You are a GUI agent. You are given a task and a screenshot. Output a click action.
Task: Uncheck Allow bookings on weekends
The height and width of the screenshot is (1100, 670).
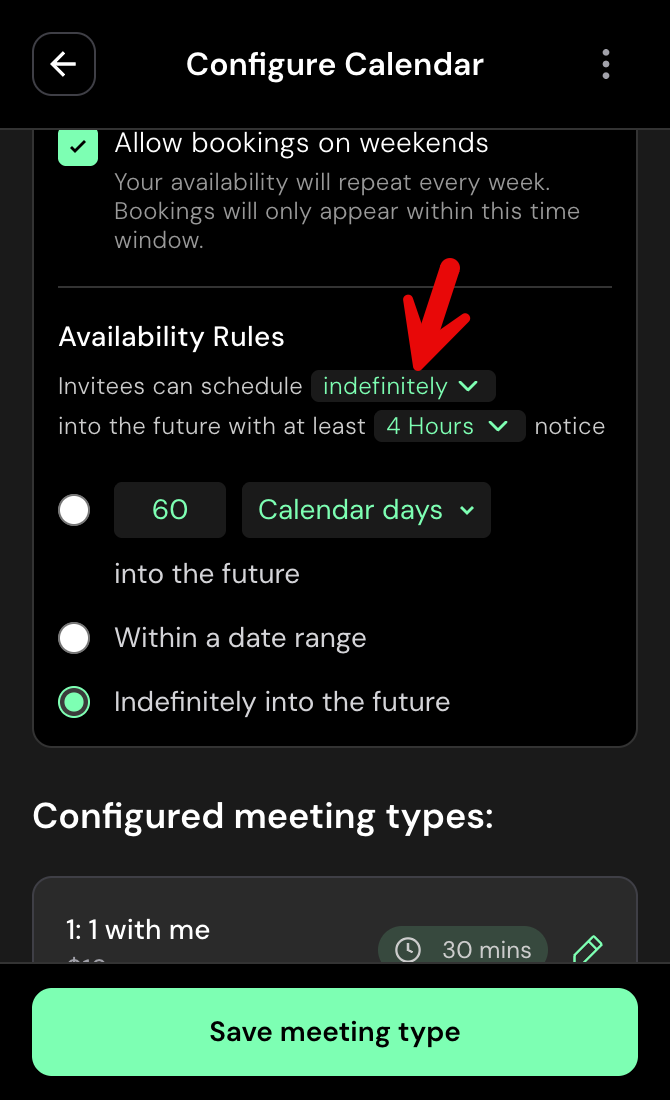click(x=78, y=146)
